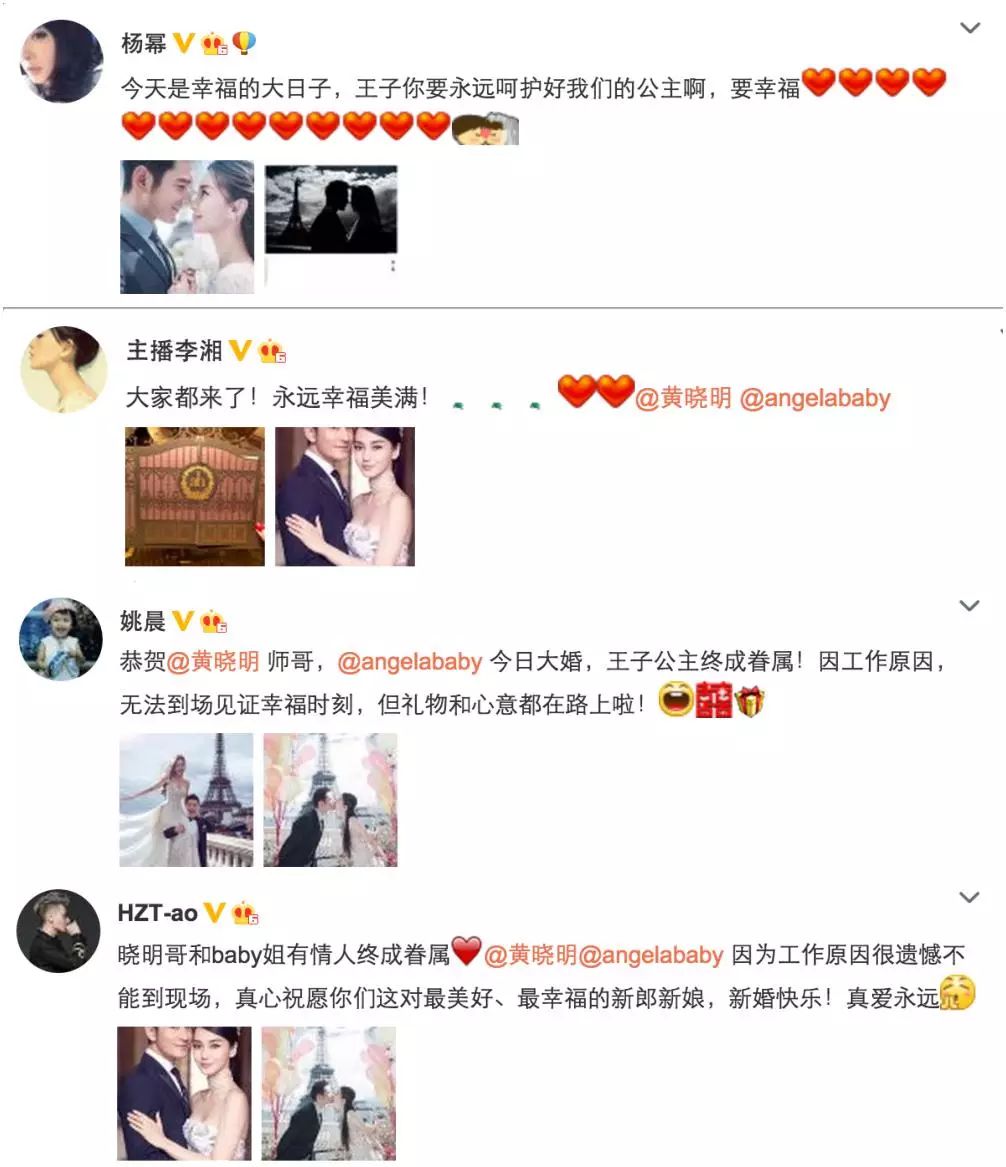Tap the @黄晓明 mention in 主播李湘's post
Image resolution: width=1006 pixels, height=1167 pixels.
(x=683, y=398)
